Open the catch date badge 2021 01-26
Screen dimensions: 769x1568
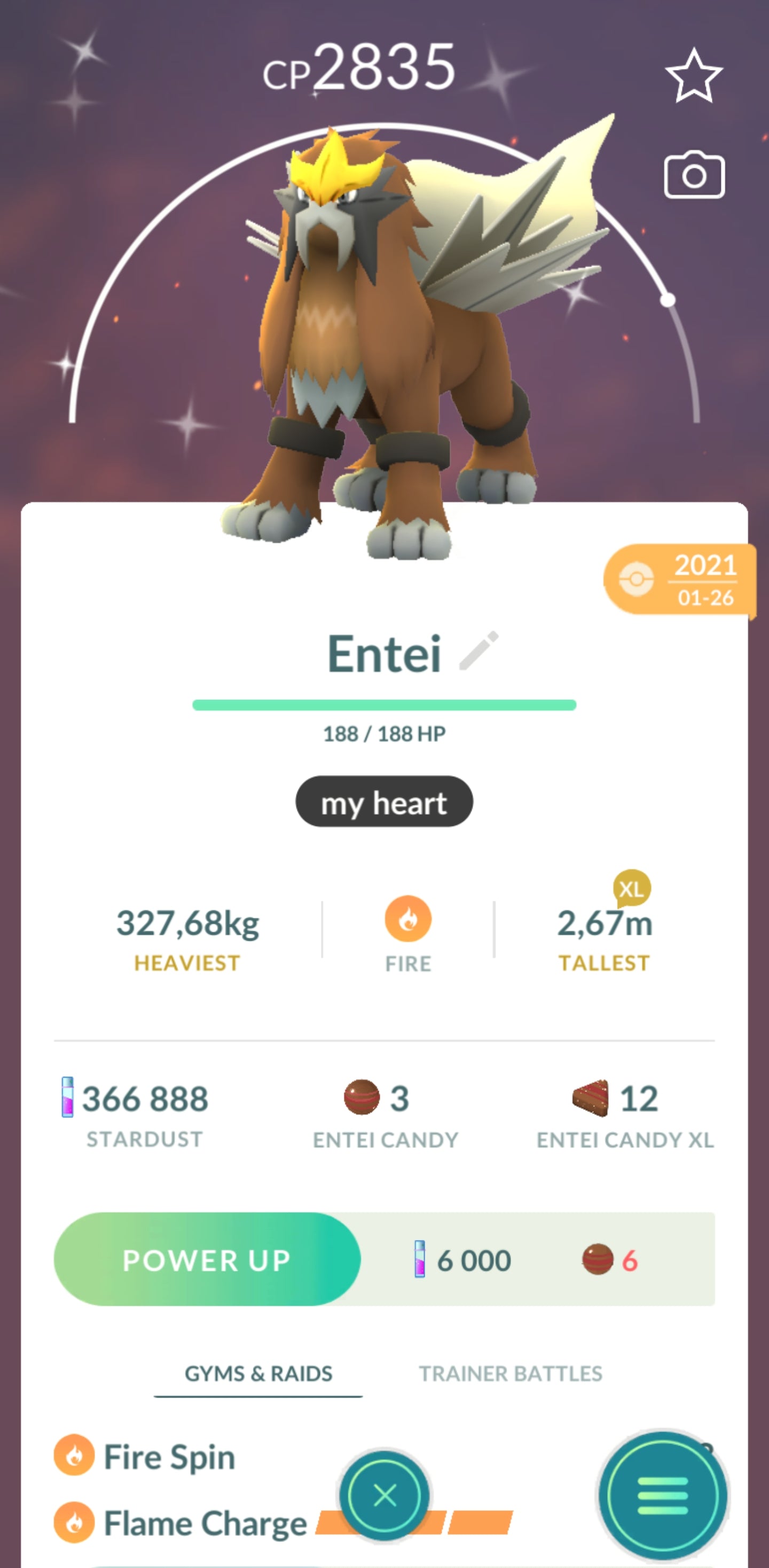tap(680, 580)
